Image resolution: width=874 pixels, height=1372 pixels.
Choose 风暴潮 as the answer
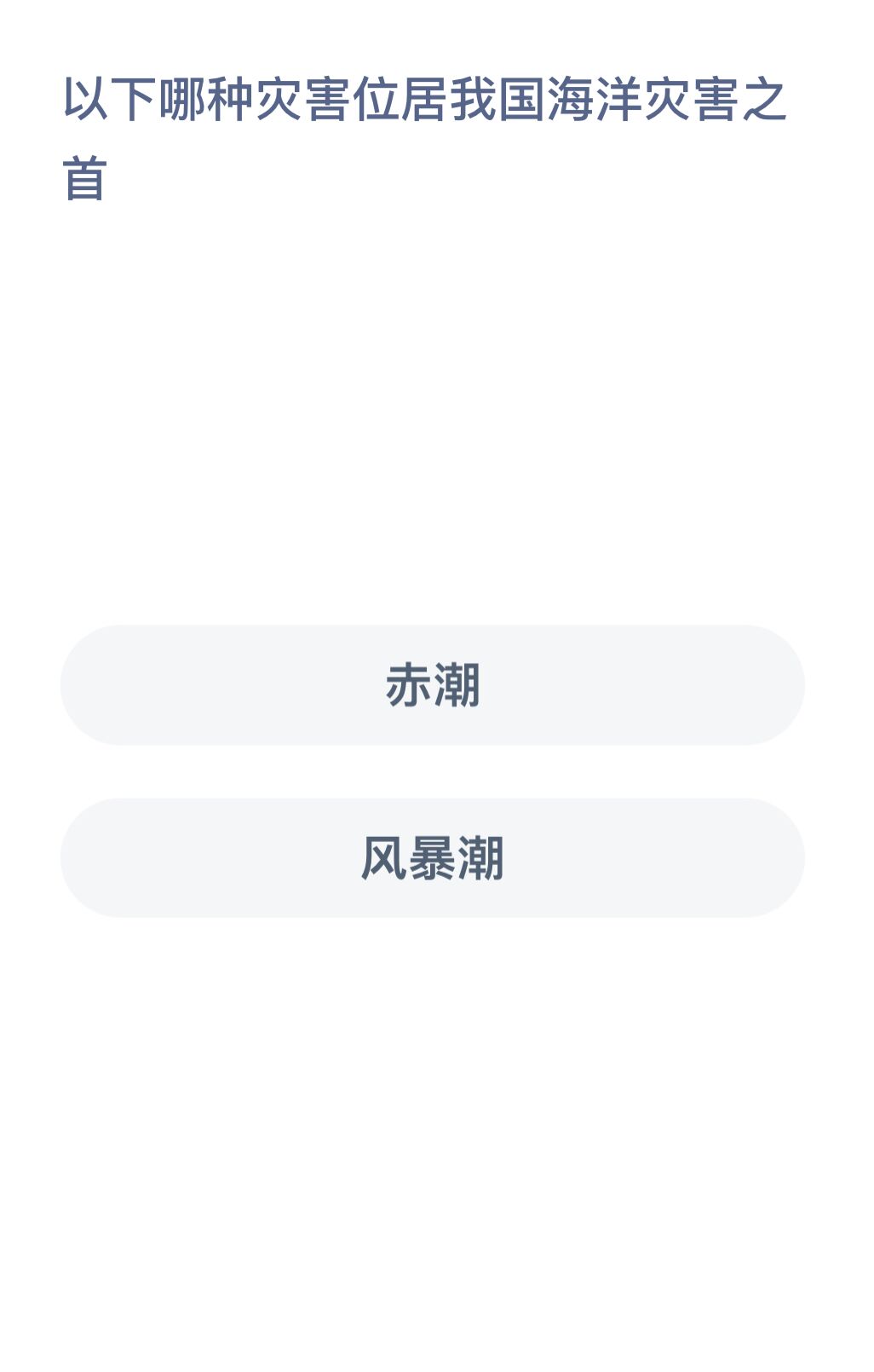pos(433,858)
